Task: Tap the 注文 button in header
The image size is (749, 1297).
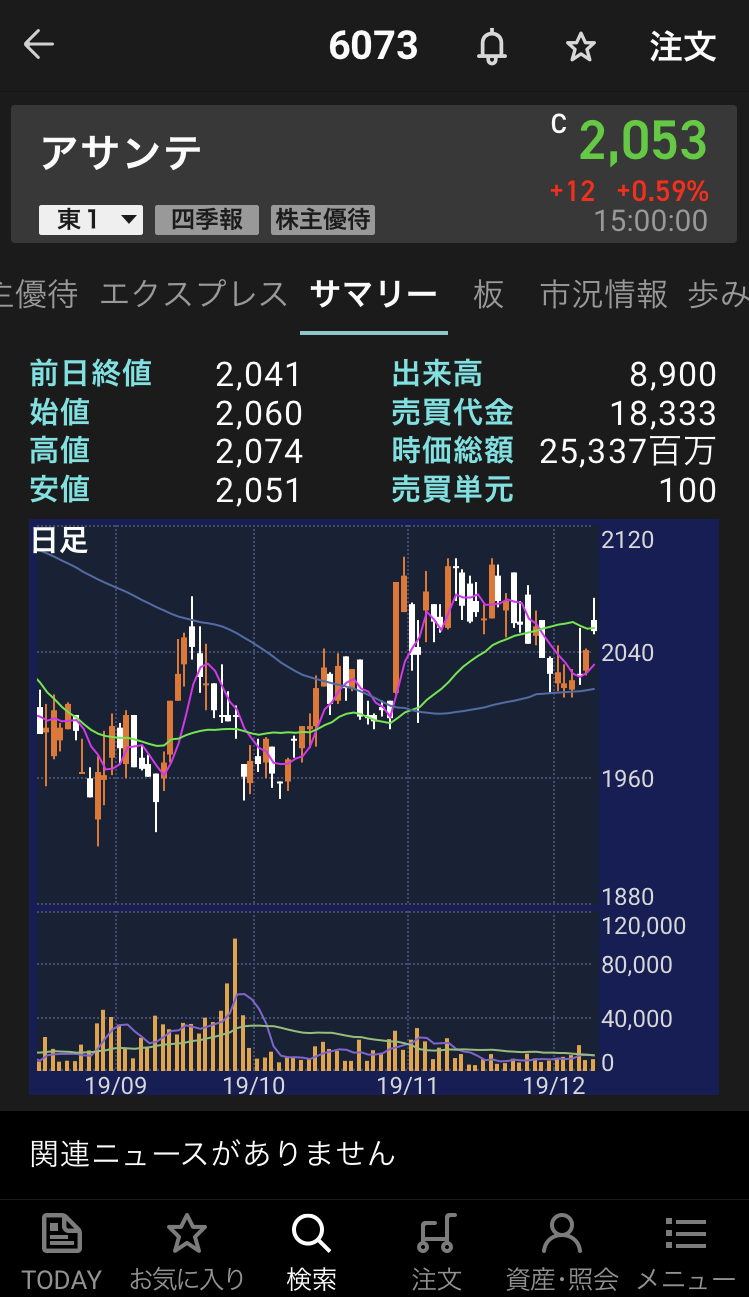Action: pyautogui.click(x=683, y=46)
